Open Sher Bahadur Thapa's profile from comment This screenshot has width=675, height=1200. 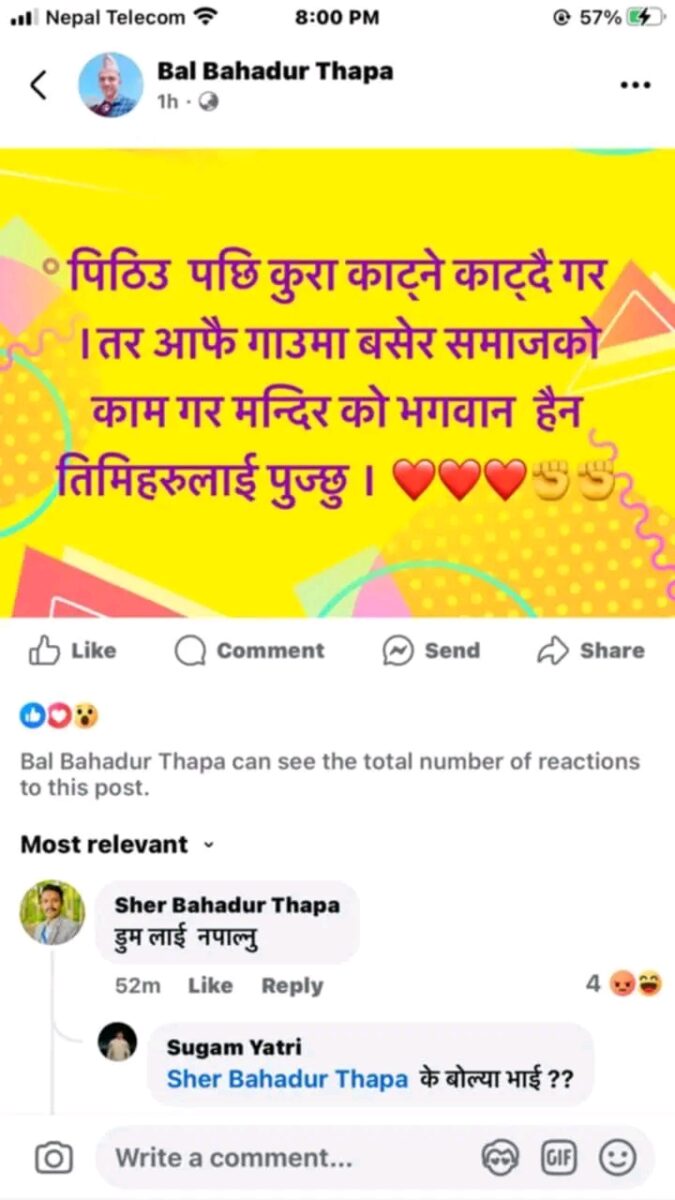pos(52,912)
